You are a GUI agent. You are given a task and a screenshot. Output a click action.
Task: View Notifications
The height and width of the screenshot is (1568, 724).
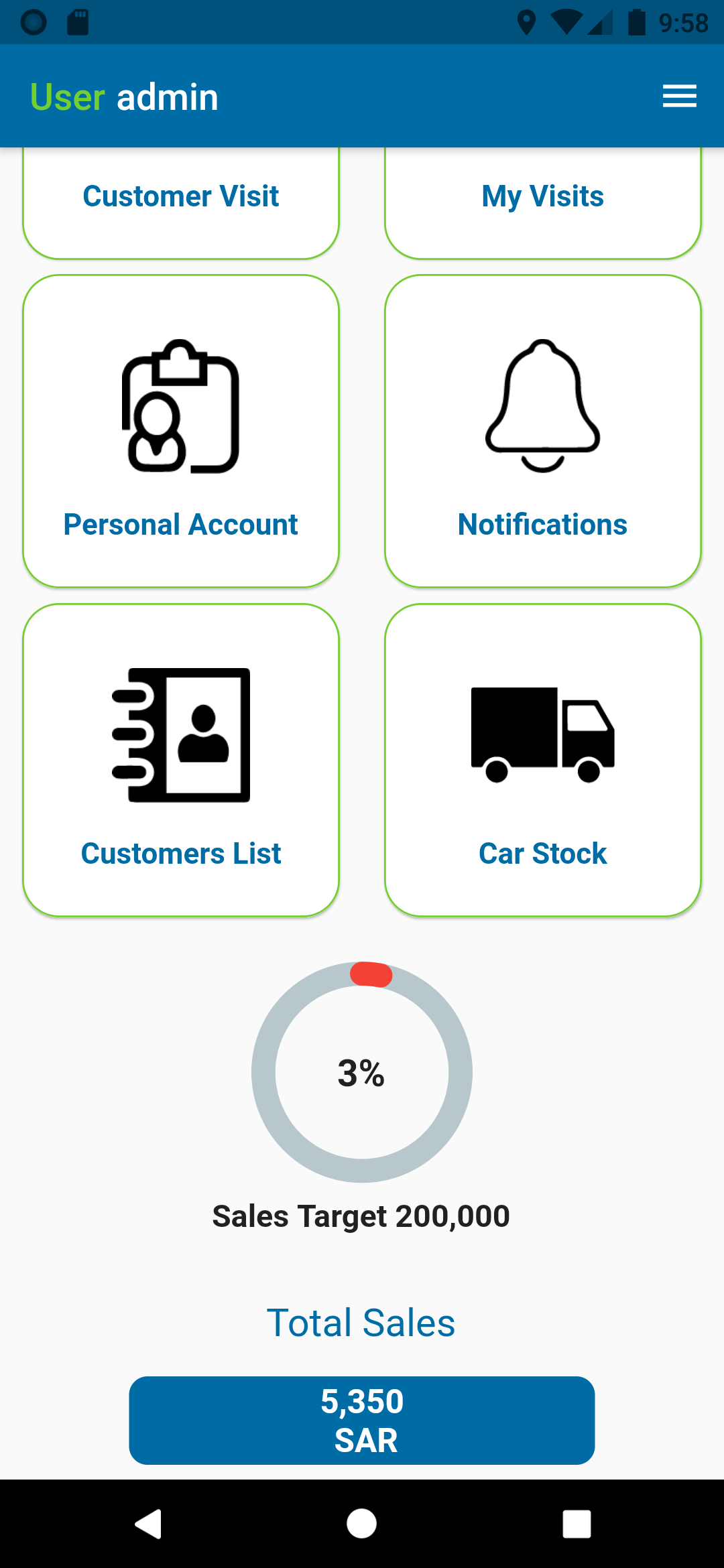click(543, 431)
